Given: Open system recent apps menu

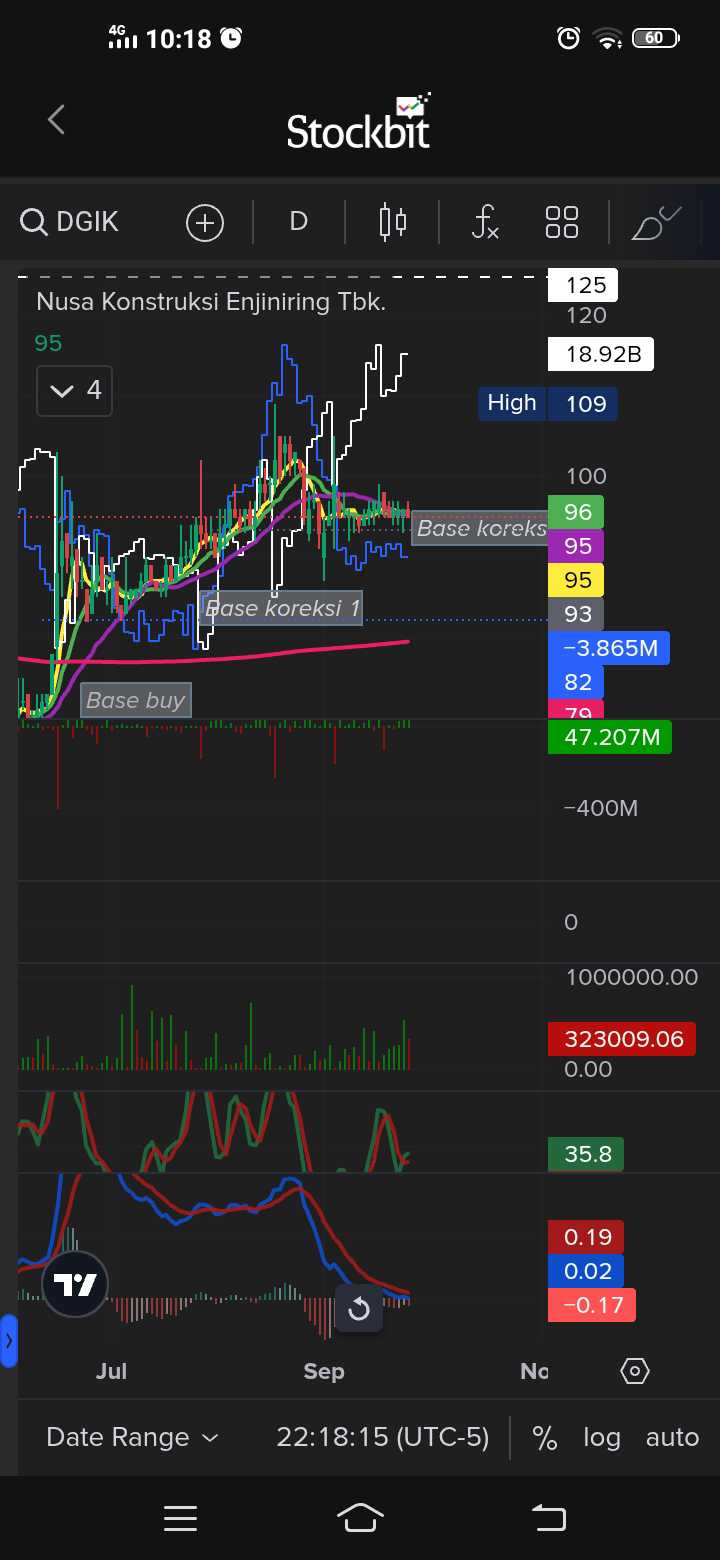Looking at the screenshot, I should pos(180,1518).
